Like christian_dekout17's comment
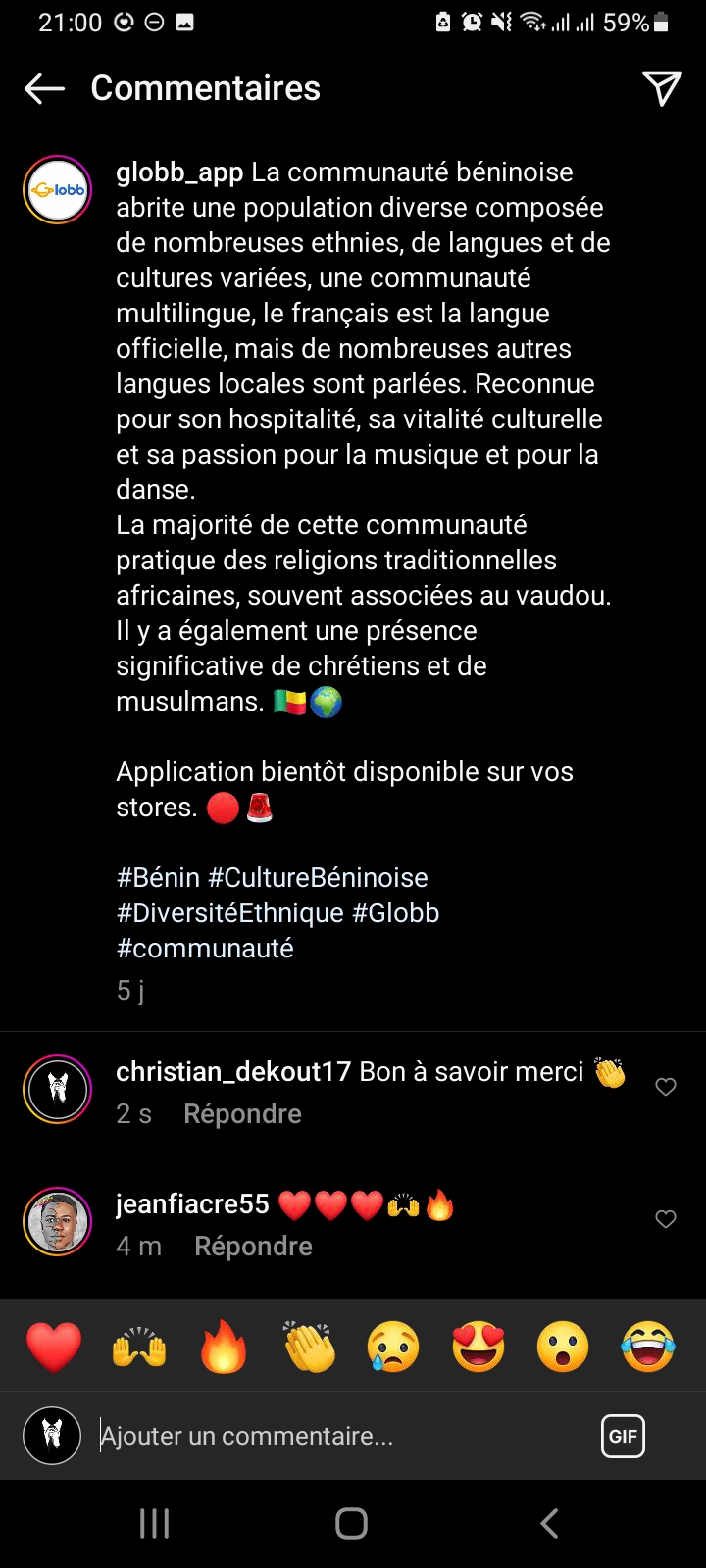706x1568 pixels. (666, 1087)
